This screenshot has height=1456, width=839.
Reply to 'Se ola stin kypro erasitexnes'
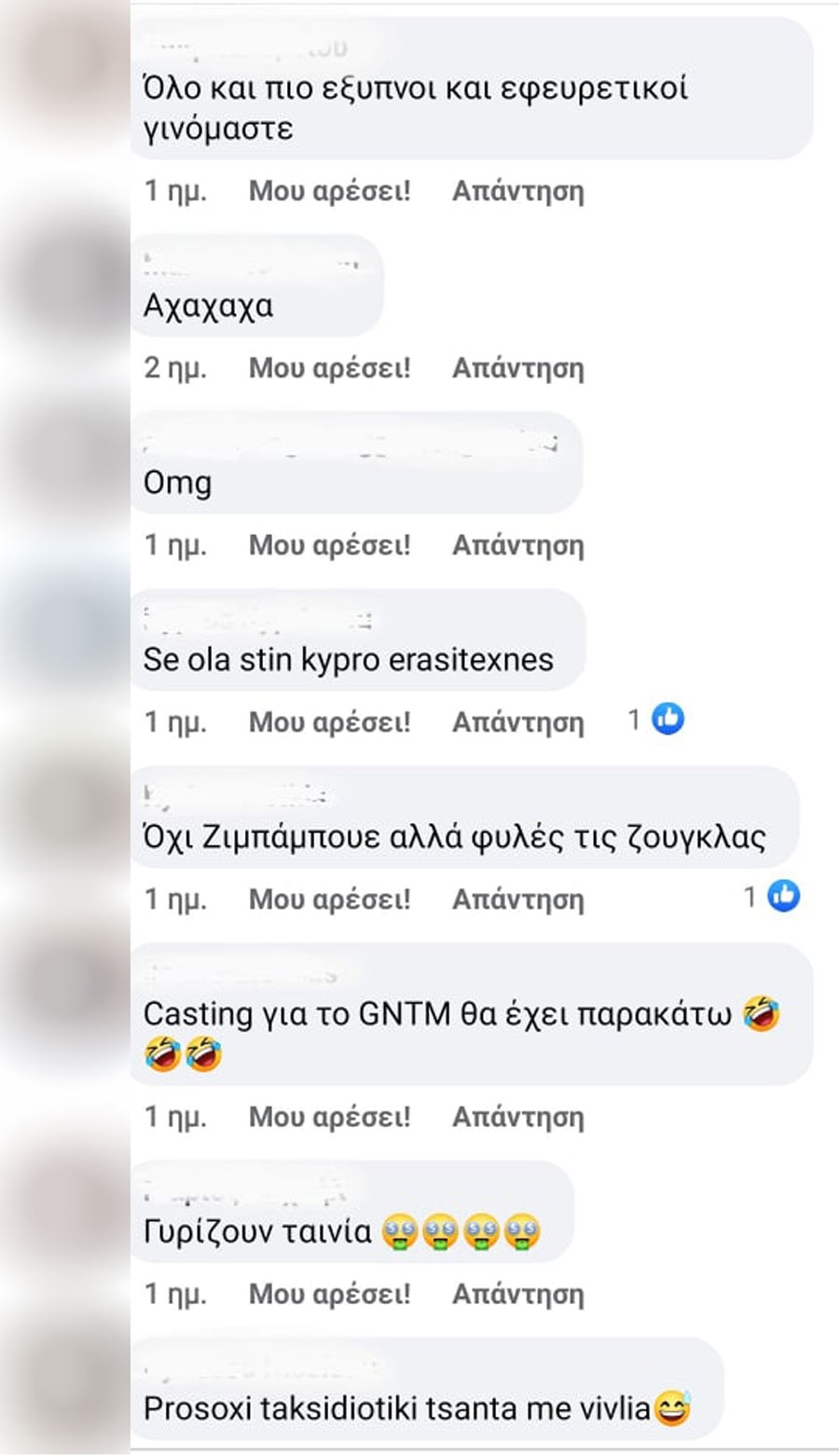click(x=517, y=722)
